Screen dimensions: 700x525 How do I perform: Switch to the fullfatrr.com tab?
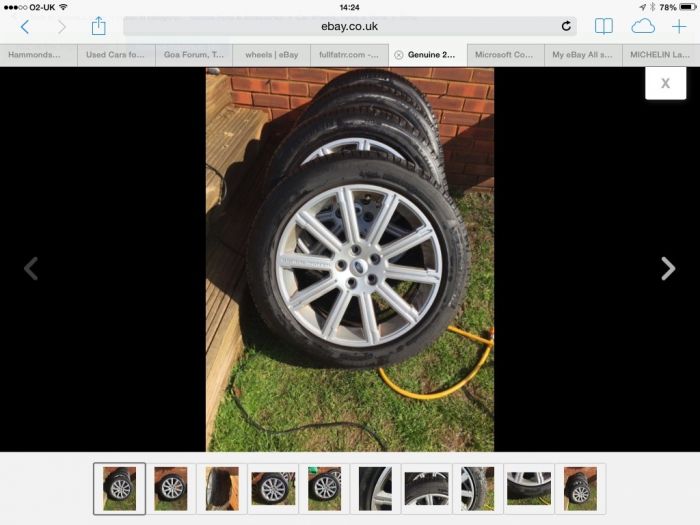coord(348,55)
